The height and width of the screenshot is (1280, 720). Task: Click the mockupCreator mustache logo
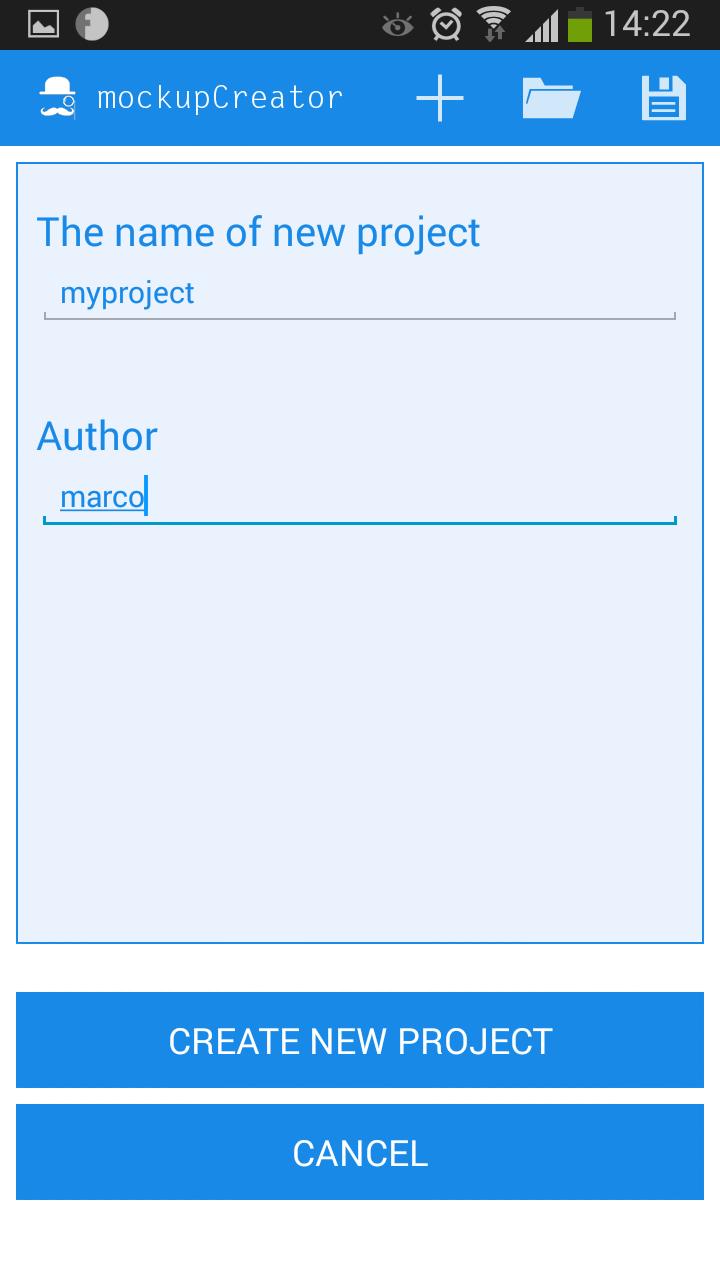(55, 97)
